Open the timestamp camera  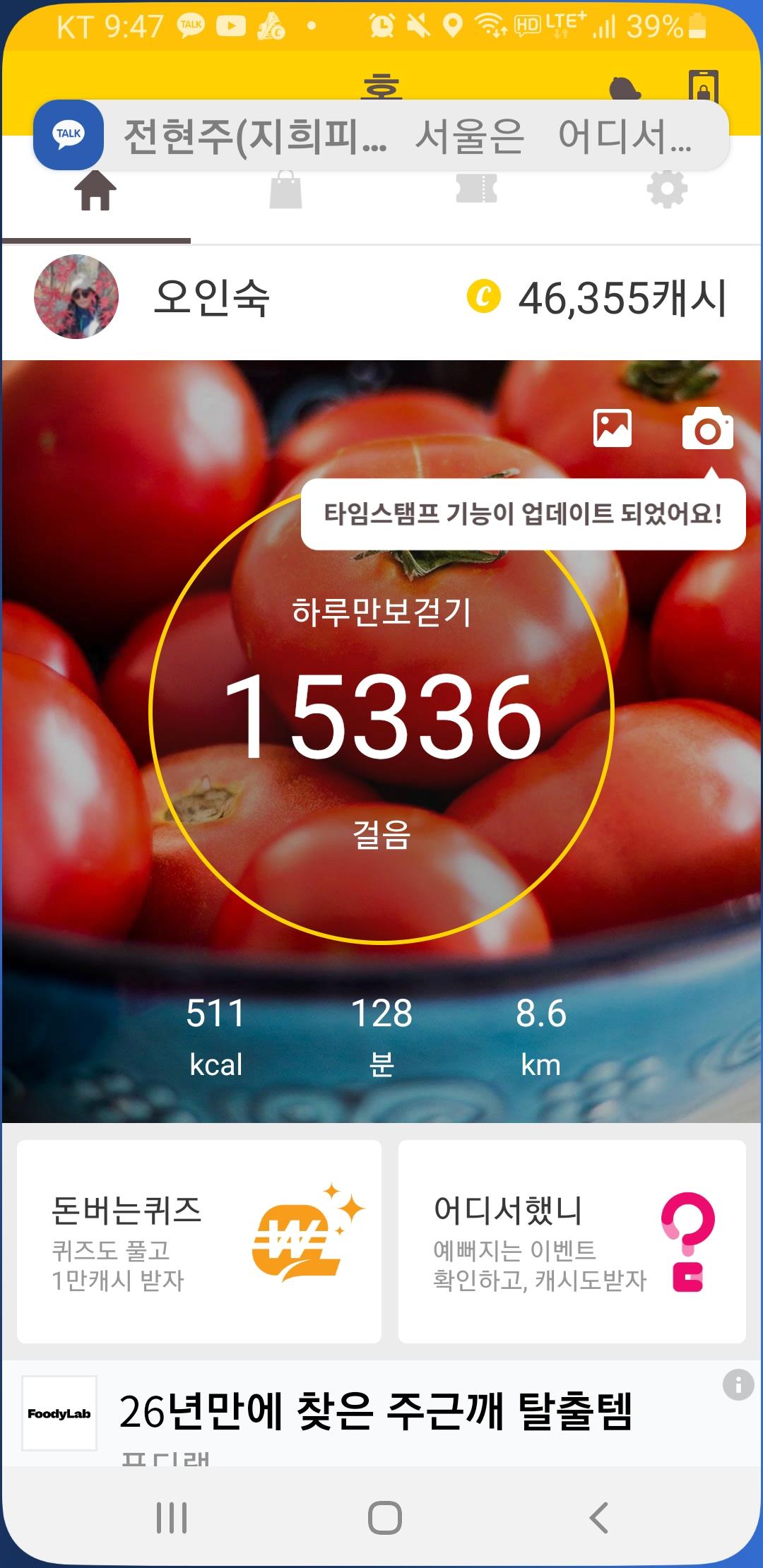(x=707, y=428)
